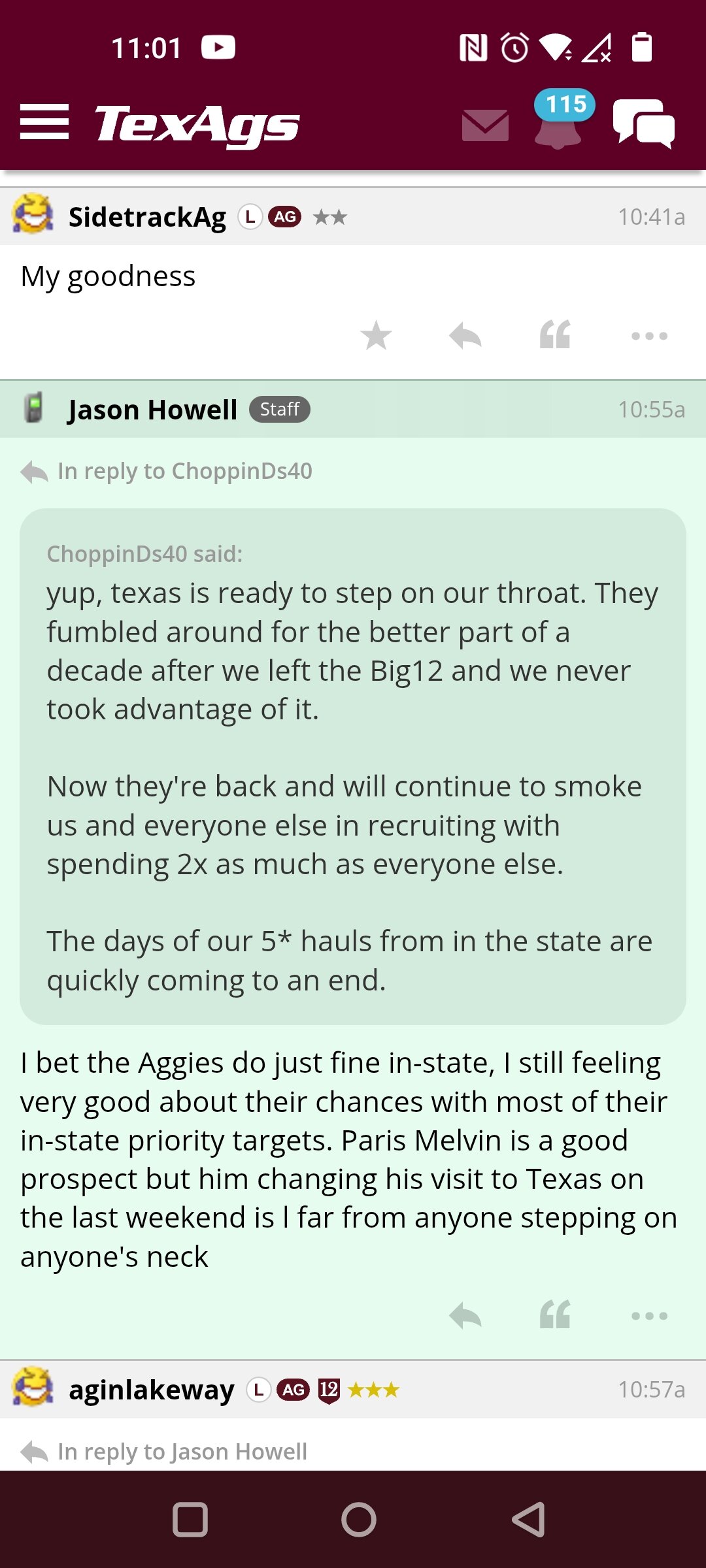706x1568 pixels.
Task: Open Jason Howell's profile
Action: [x=152, y=410]
